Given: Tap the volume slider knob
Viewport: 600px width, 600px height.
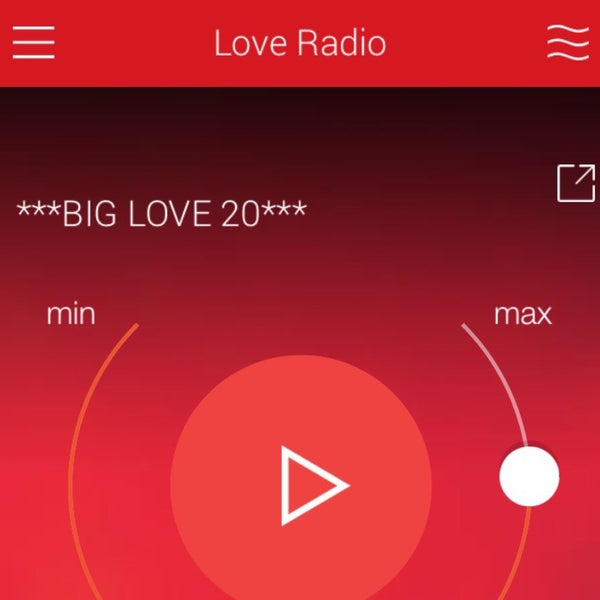Looking at the screenshot, I should (x=529, y=477).
